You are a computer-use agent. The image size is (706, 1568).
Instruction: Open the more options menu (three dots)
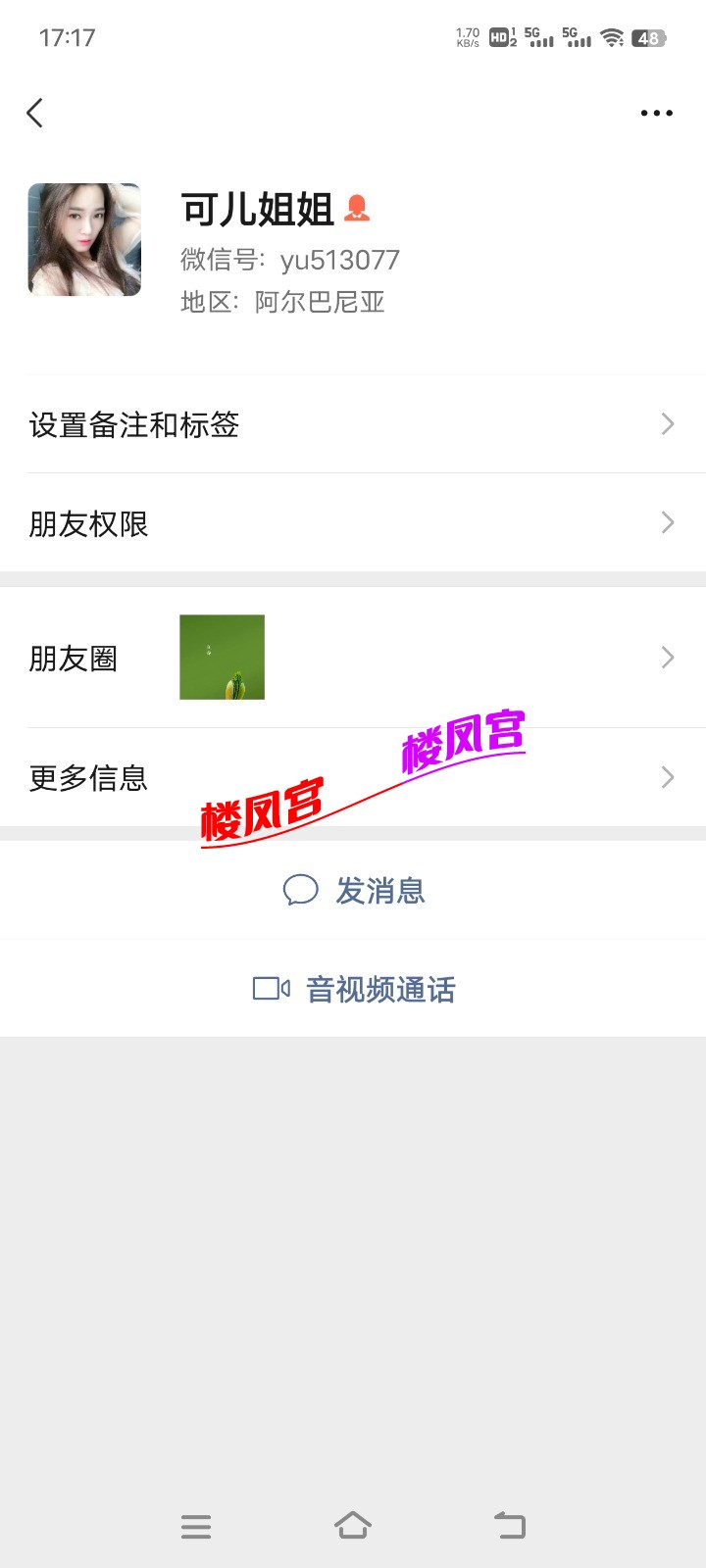pos(655,113)
